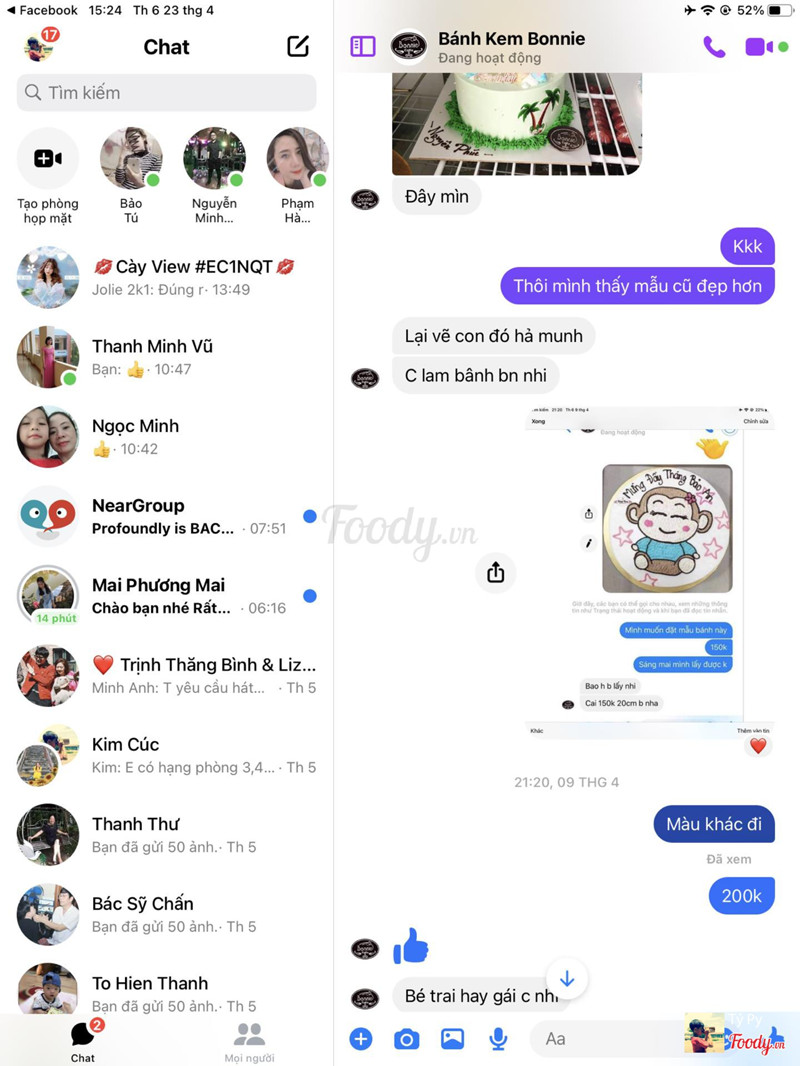This screenshot has height=1066, width=800.
Task: Open the camera in the chat
Action: click(x=406, y=1039)
